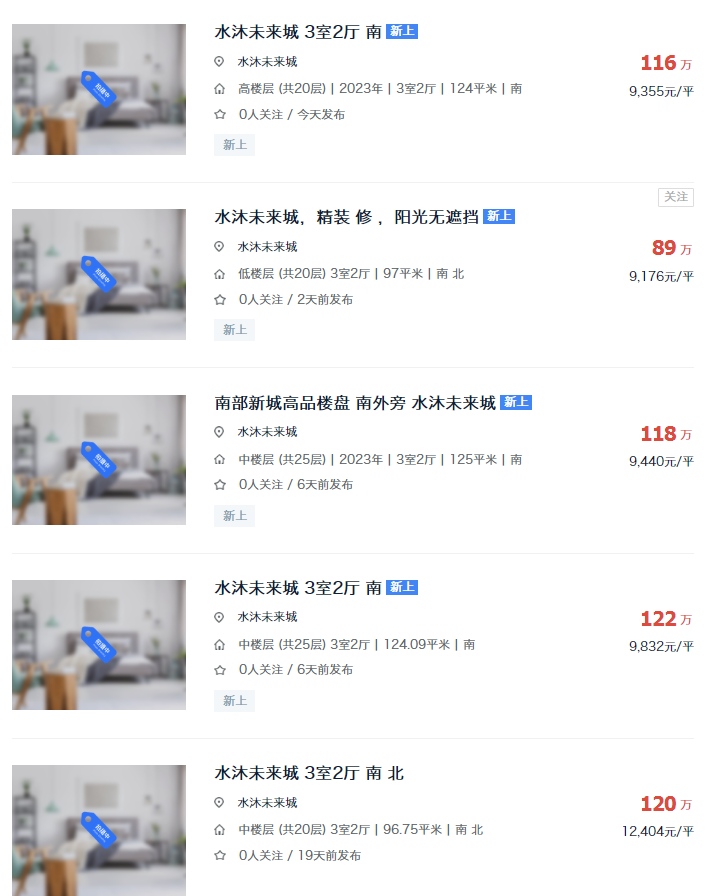Open community link 水沐未来城 under the 122万 listing
Screen dimensions: 721x896
click(267, 617)
